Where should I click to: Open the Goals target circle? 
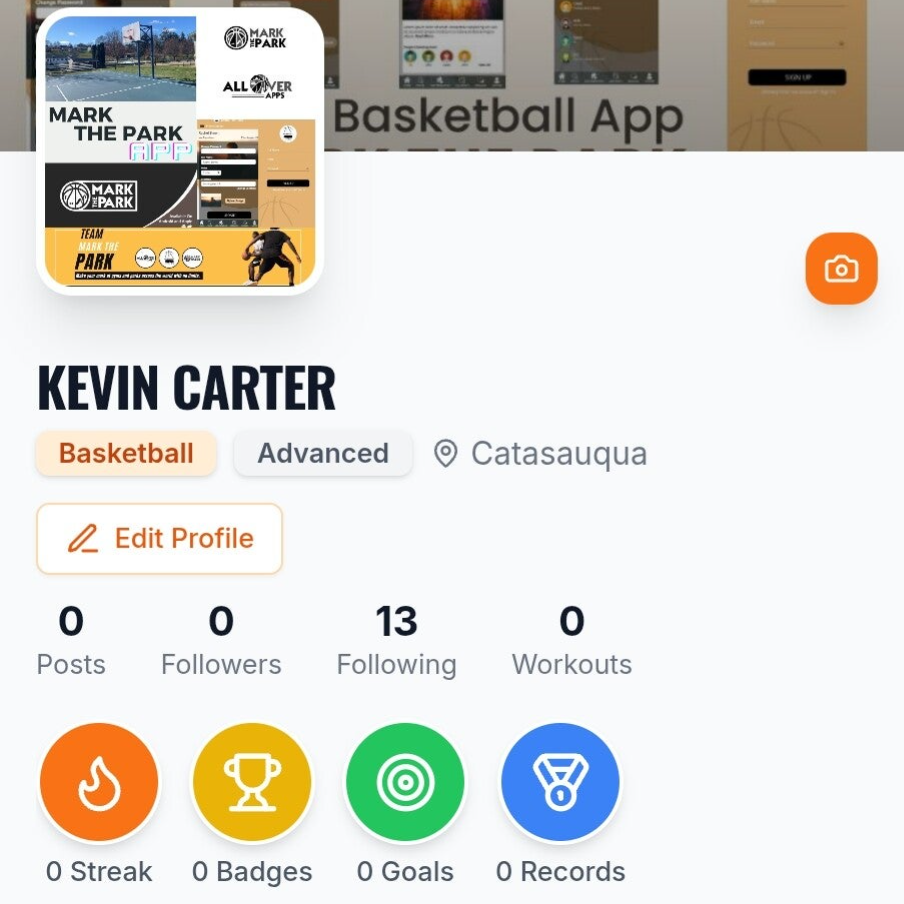[405, 783]
